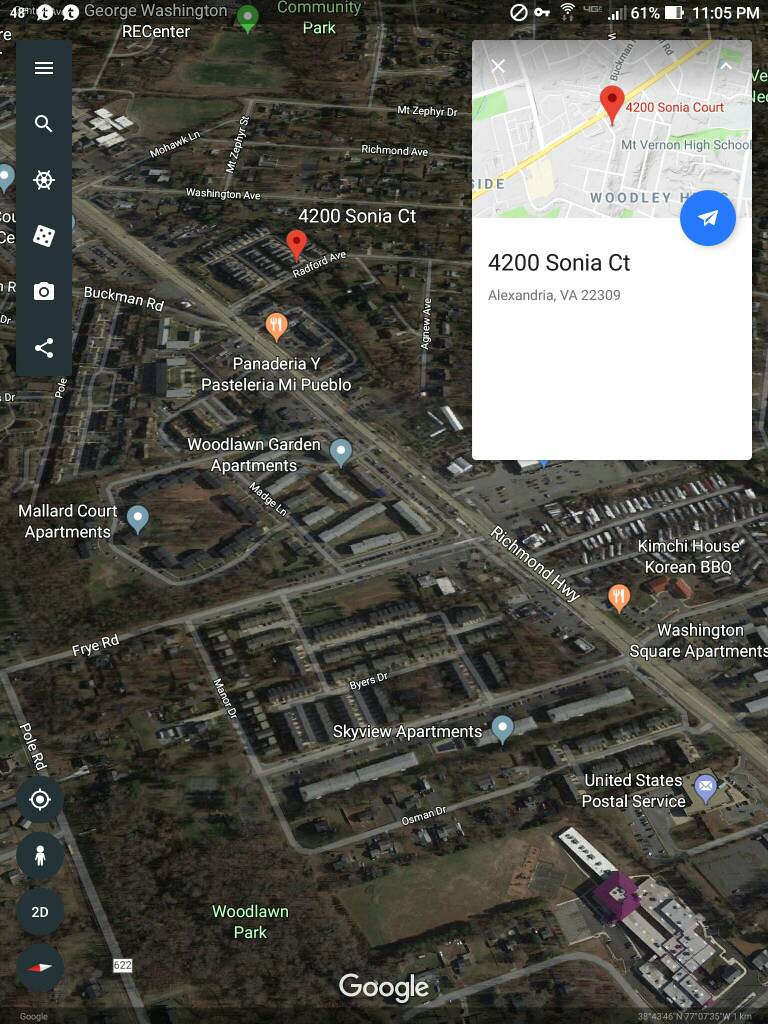This screenshot has height=1024, width=768.
Task: Tap the I'm Feeling Lucky dice
Action: click(43, 236)
